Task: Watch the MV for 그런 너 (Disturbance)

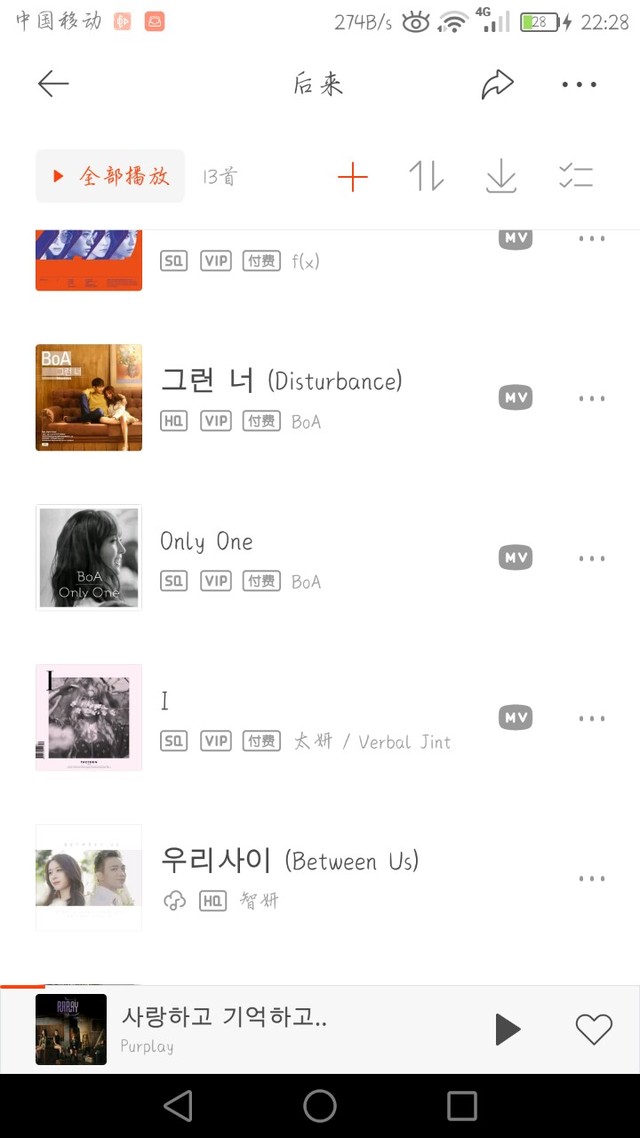Action: coord(516,398)
